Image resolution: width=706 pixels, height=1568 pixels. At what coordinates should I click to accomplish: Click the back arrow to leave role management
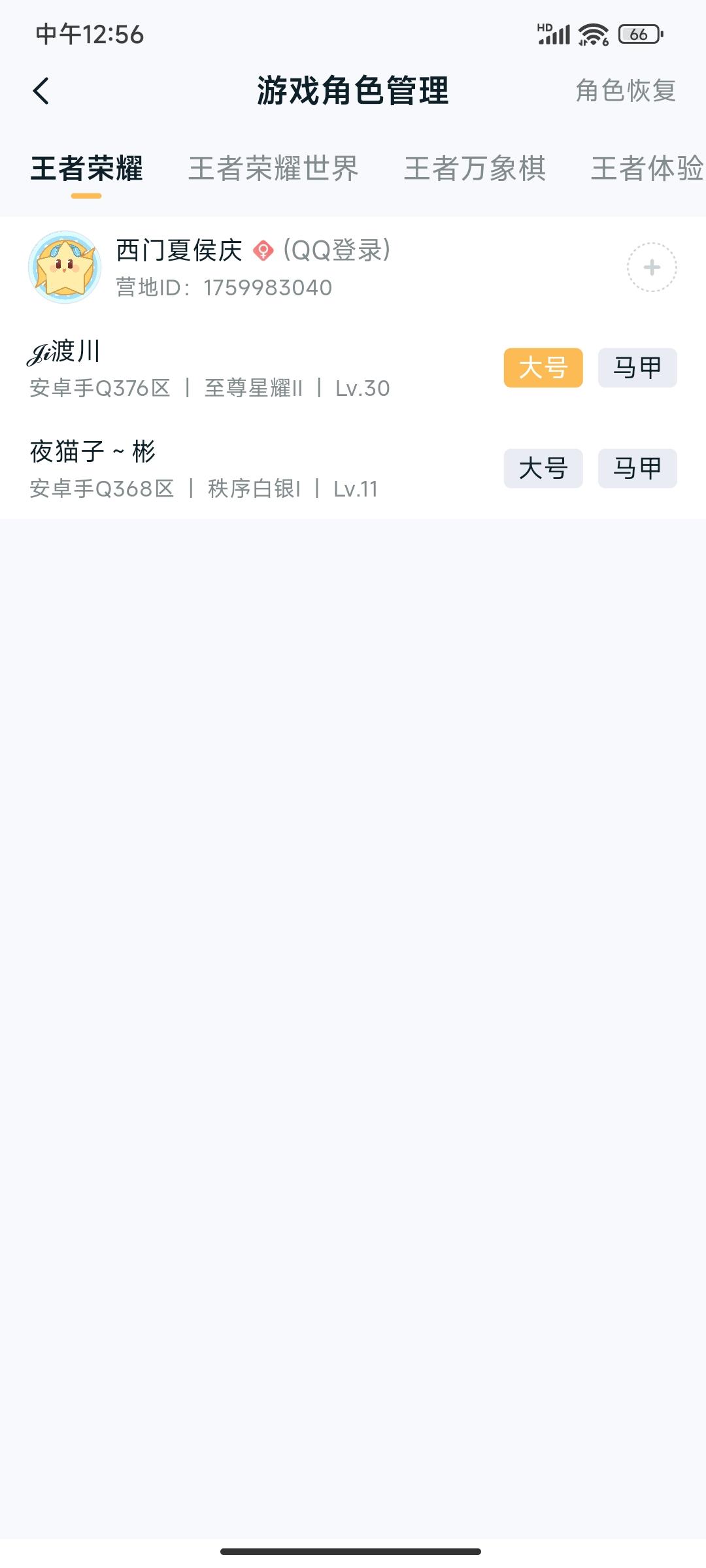coord(41,91)
